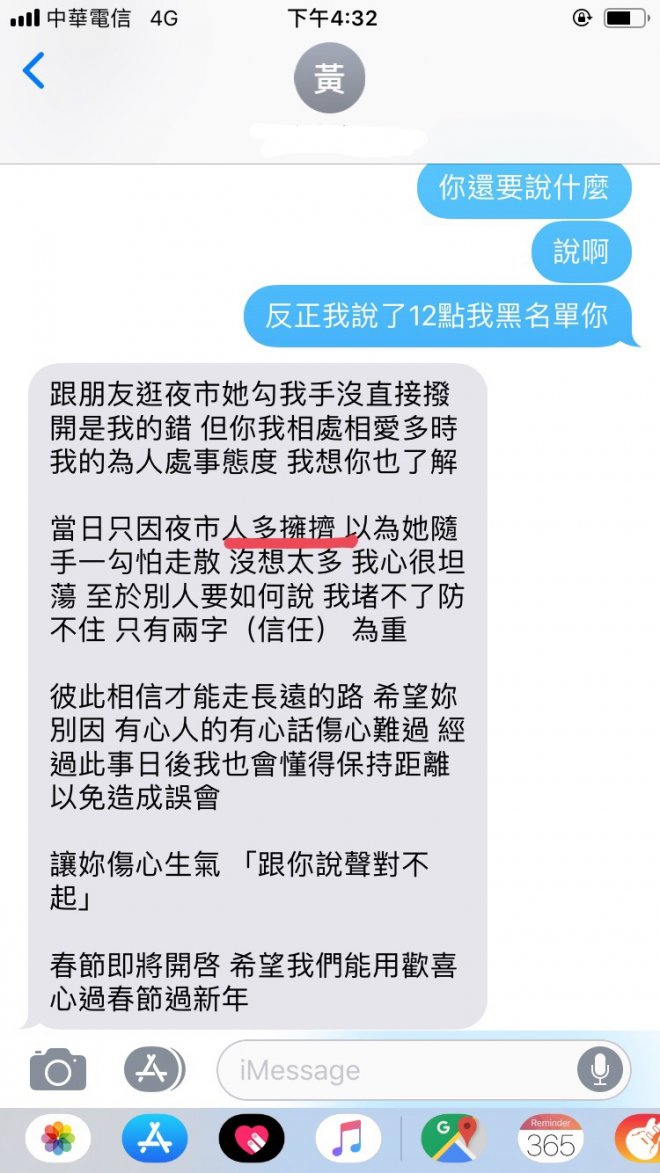Viewport: 660px width, 1173px height.
Task: Go back to the messages list
Action: [x=33, y=72]
